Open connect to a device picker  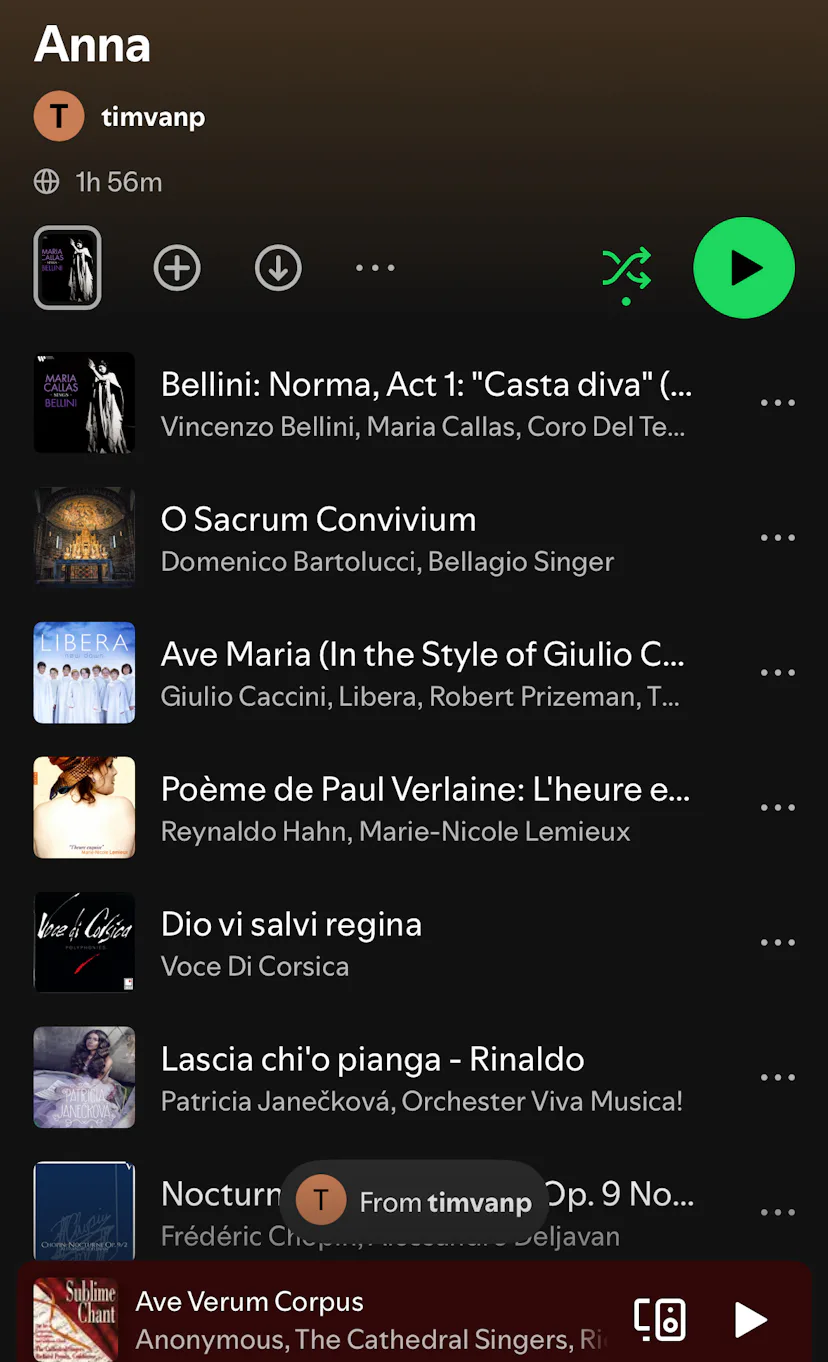660,1319
